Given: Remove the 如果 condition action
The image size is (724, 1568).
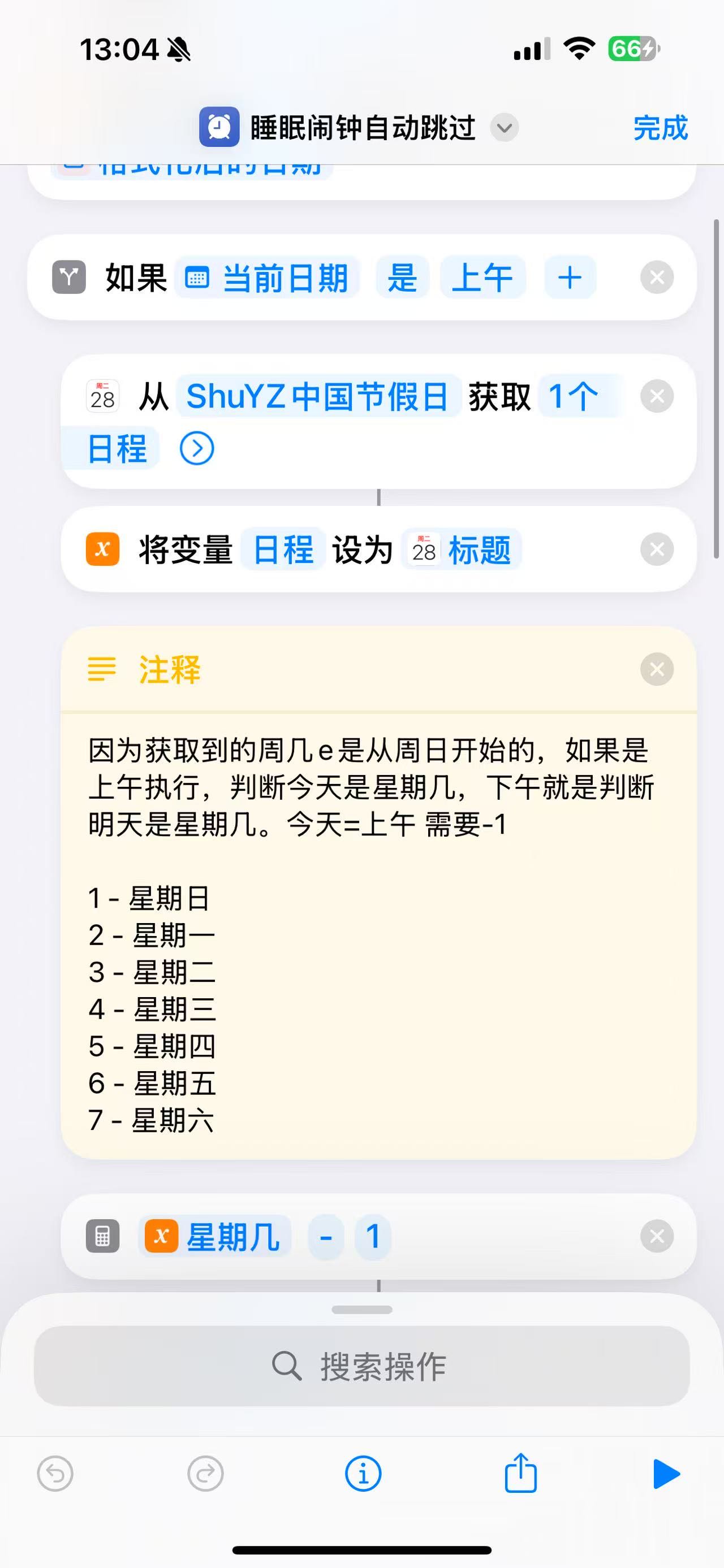Looking at the screenshot, I should coord(657,278).
